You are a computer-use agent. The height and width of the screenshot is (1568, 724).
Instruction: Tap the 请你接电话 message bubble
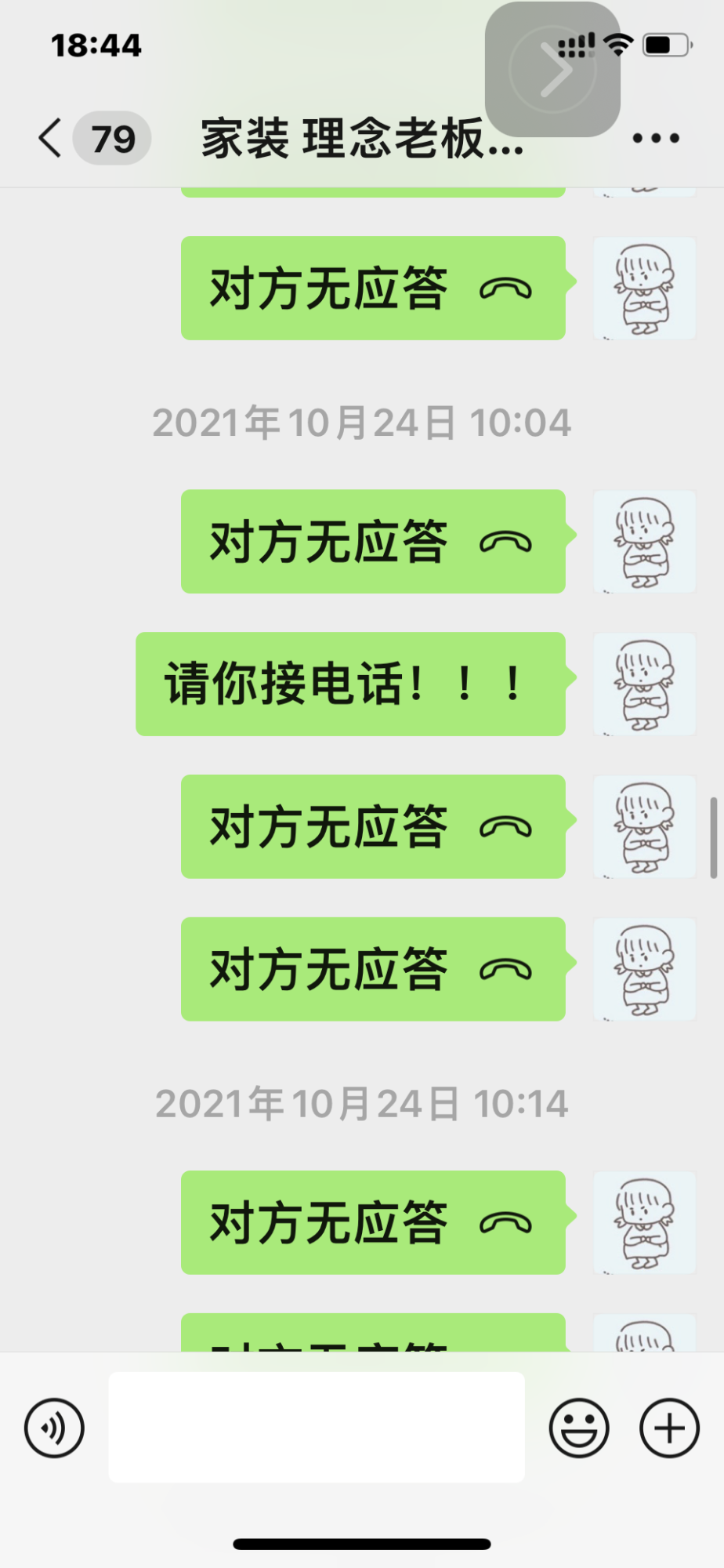point(350,684)
